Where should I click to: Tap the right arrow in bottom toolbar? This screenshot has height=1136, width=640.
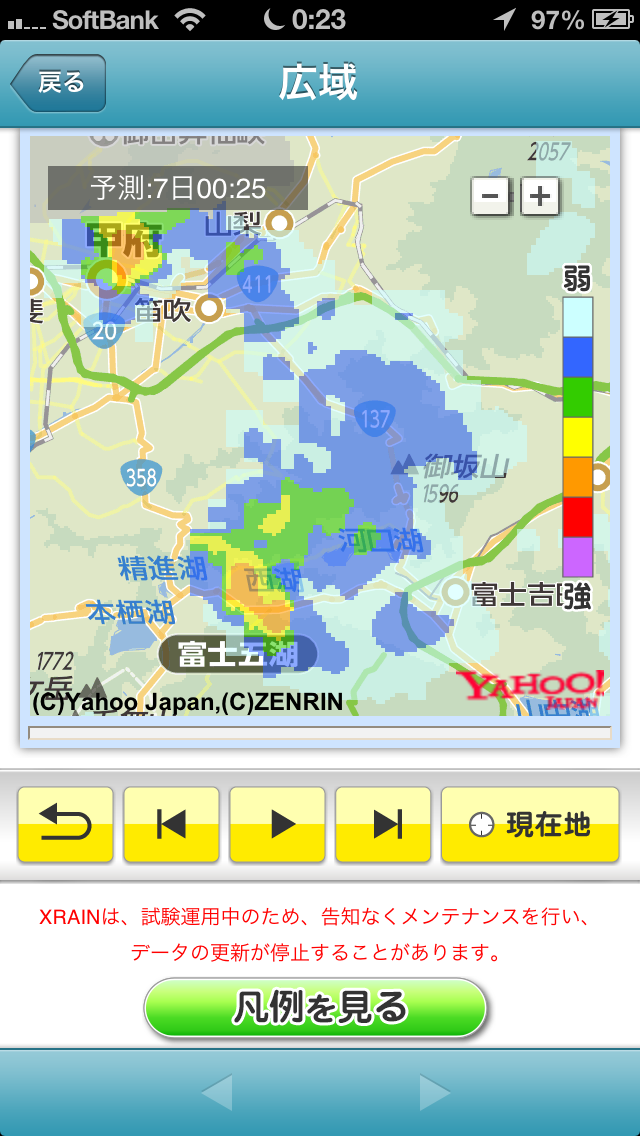click(434, 1093)
